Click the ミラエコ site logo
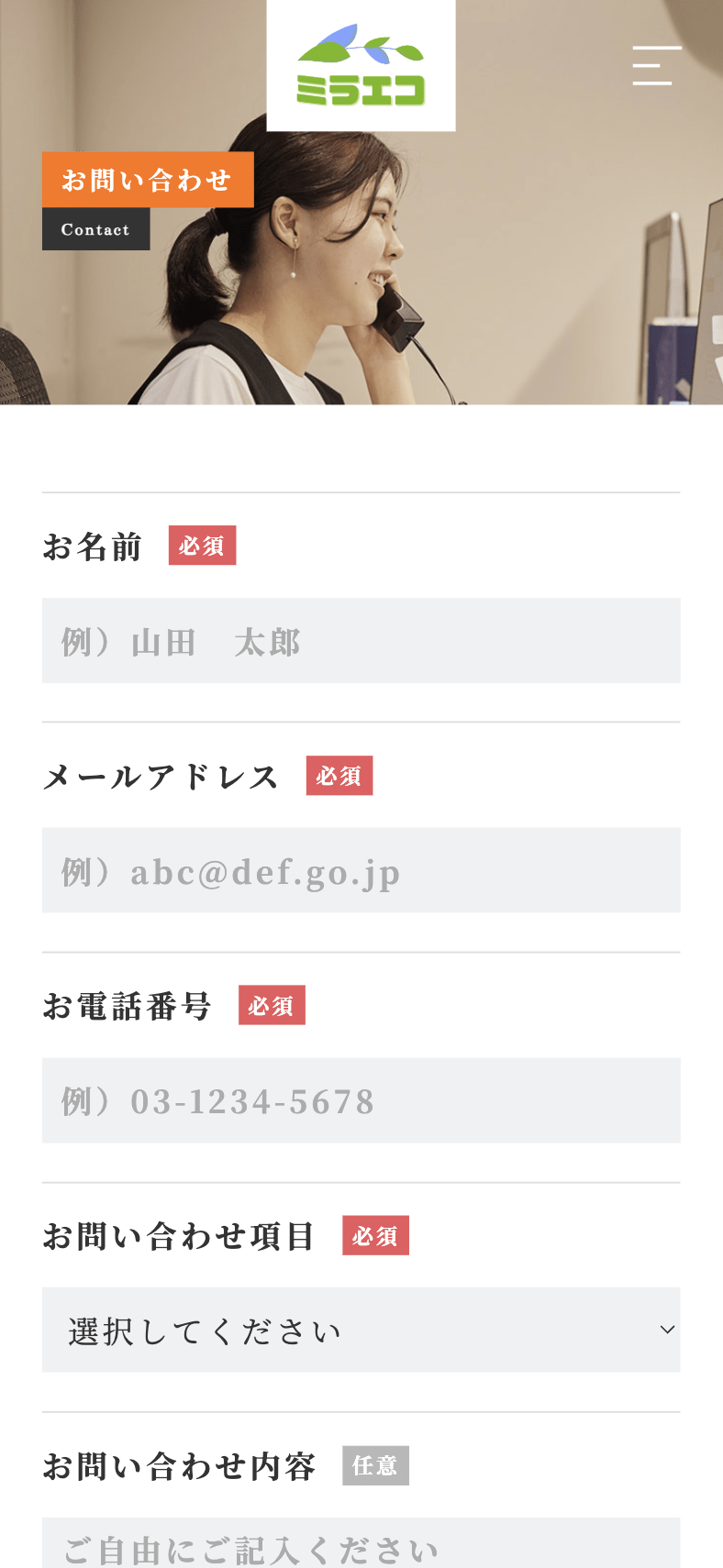 (361, 64)
